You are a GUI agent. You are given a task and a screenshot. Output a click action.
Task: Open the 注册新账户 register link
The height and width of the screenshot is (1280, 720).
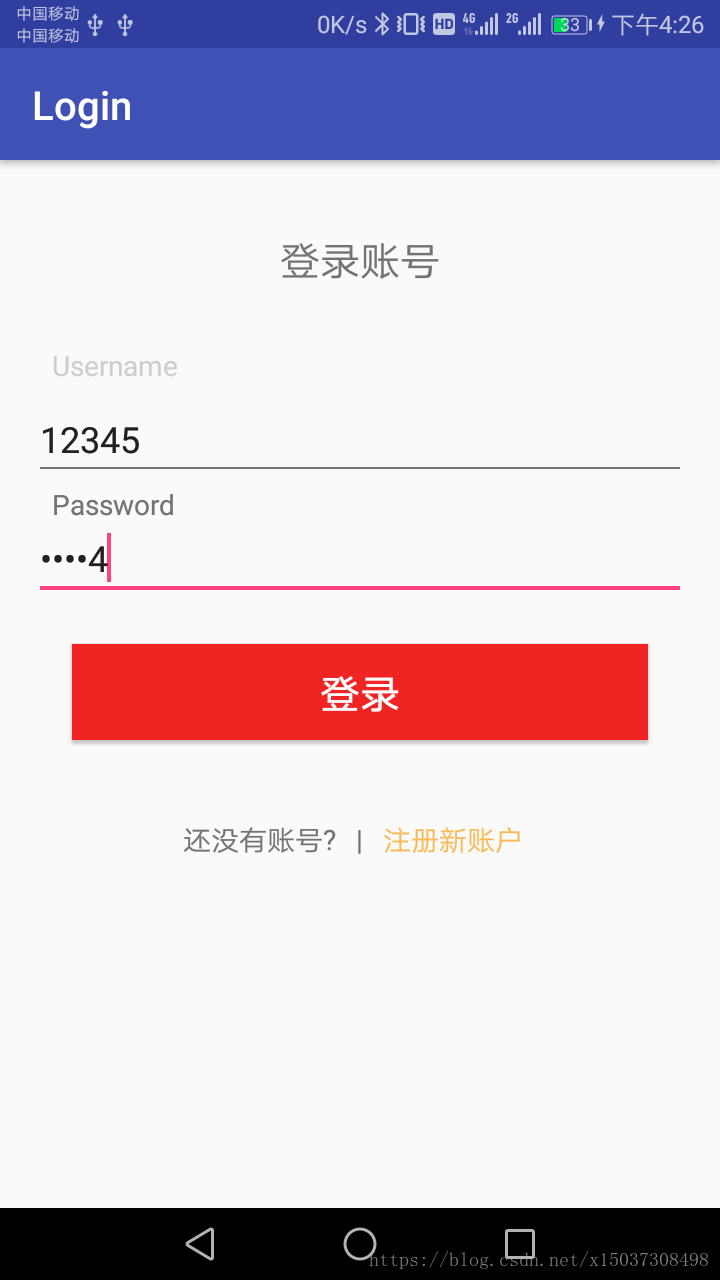(452, 840)
